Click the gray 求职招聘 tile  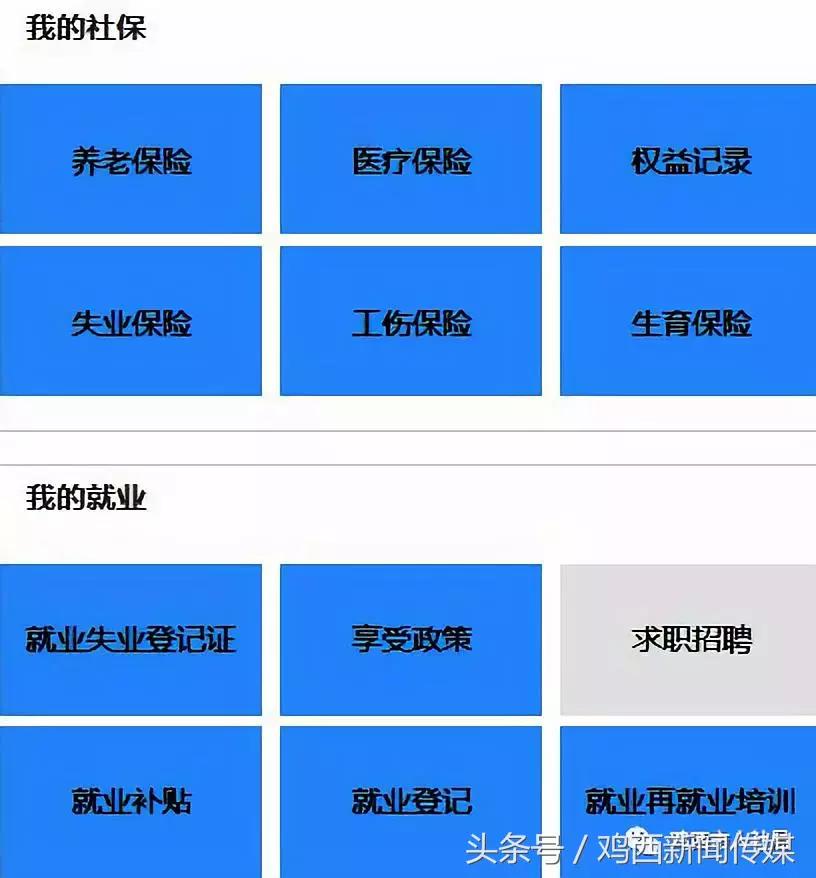tap(688, 639)
